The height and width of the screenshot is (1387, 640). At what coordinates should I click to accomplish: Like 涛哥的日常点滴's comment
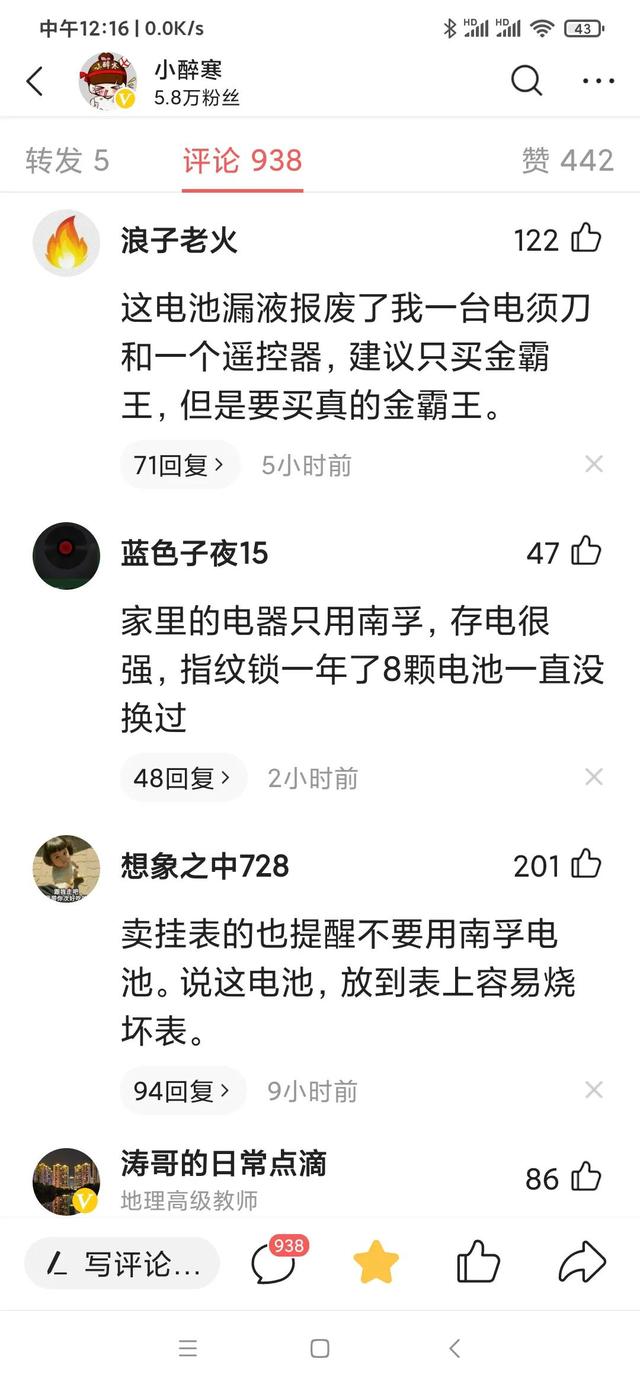[586, 1178]
